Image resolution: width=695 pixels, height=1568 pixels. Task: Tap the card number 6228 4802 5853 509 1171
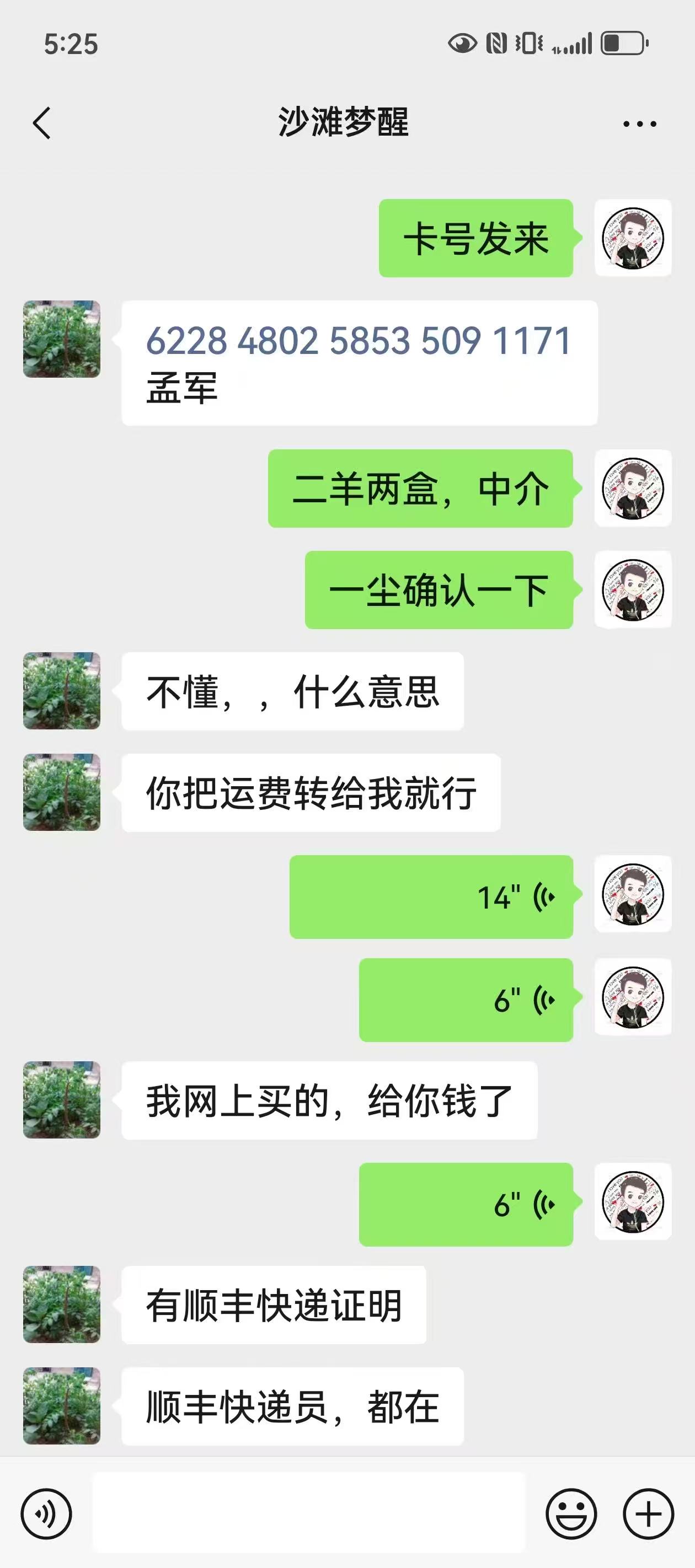[359, 340]
